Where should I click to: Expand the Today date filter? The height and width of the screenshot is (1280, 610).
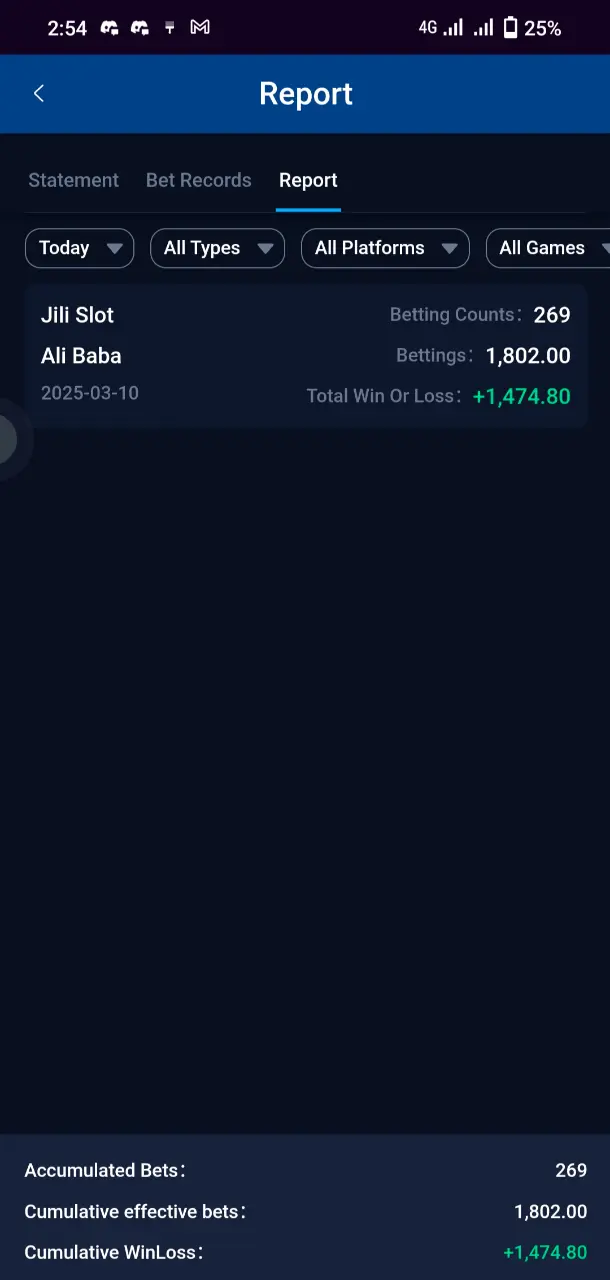pyautogui.click(x=79, y=248)
